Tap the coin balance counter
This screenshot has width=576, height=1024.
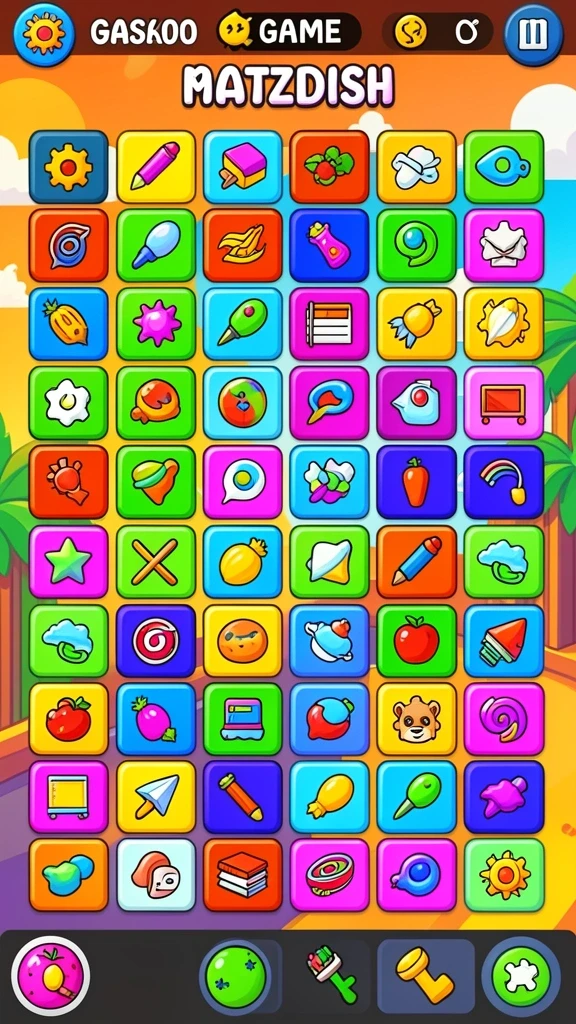[x=438, y=31]
